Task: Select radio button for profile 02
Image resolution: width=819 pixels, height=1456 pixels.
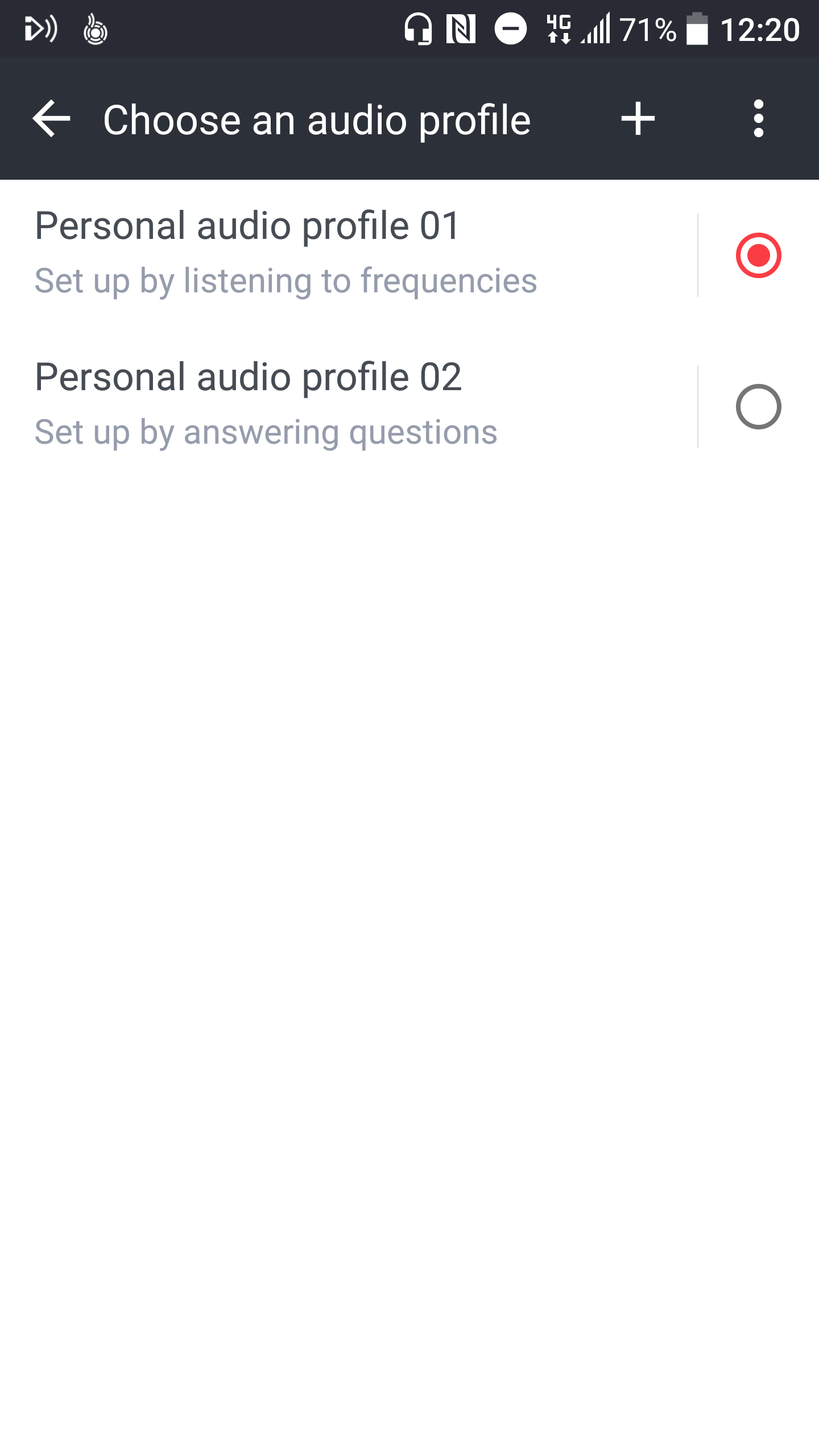Action: click(758, 407)
